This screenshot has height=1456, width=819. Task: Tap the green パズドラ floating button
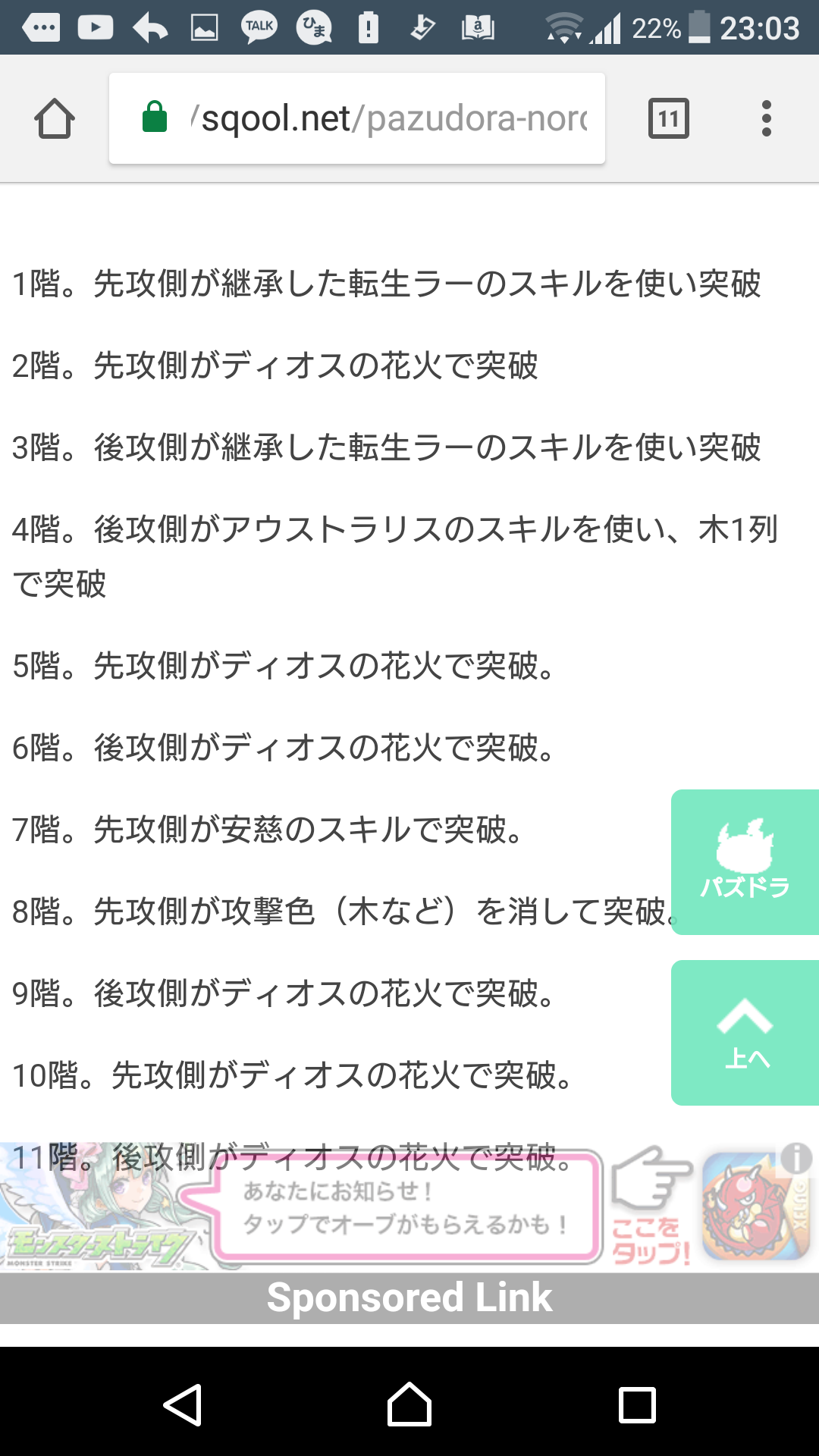(745, 862)
